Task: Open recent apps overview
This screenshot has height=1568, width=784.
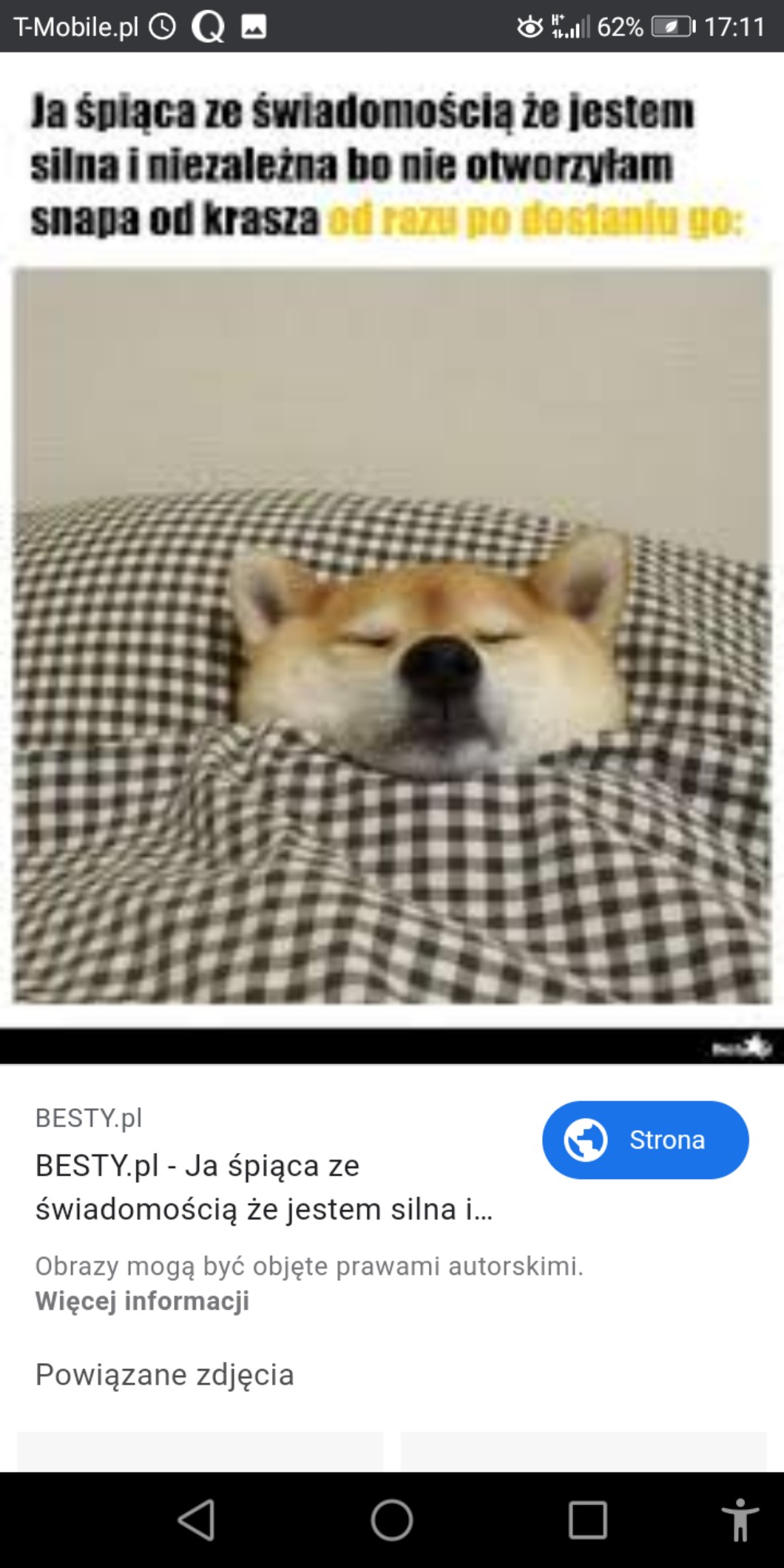Action: pyautogui.click(x=587, y=1520)
